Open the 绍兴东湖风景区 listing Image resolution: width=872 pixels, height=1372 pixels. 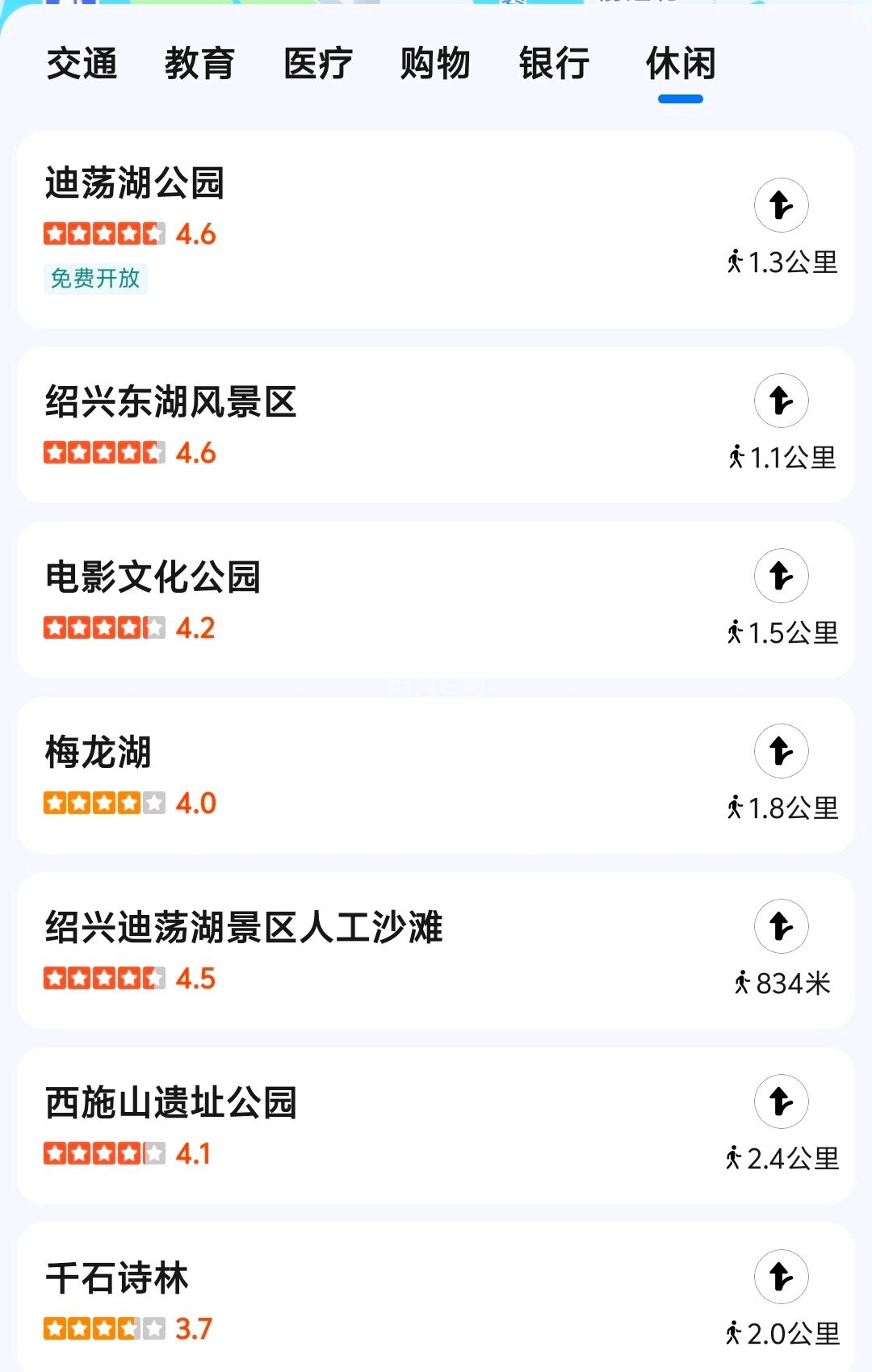tap(171, 401)
